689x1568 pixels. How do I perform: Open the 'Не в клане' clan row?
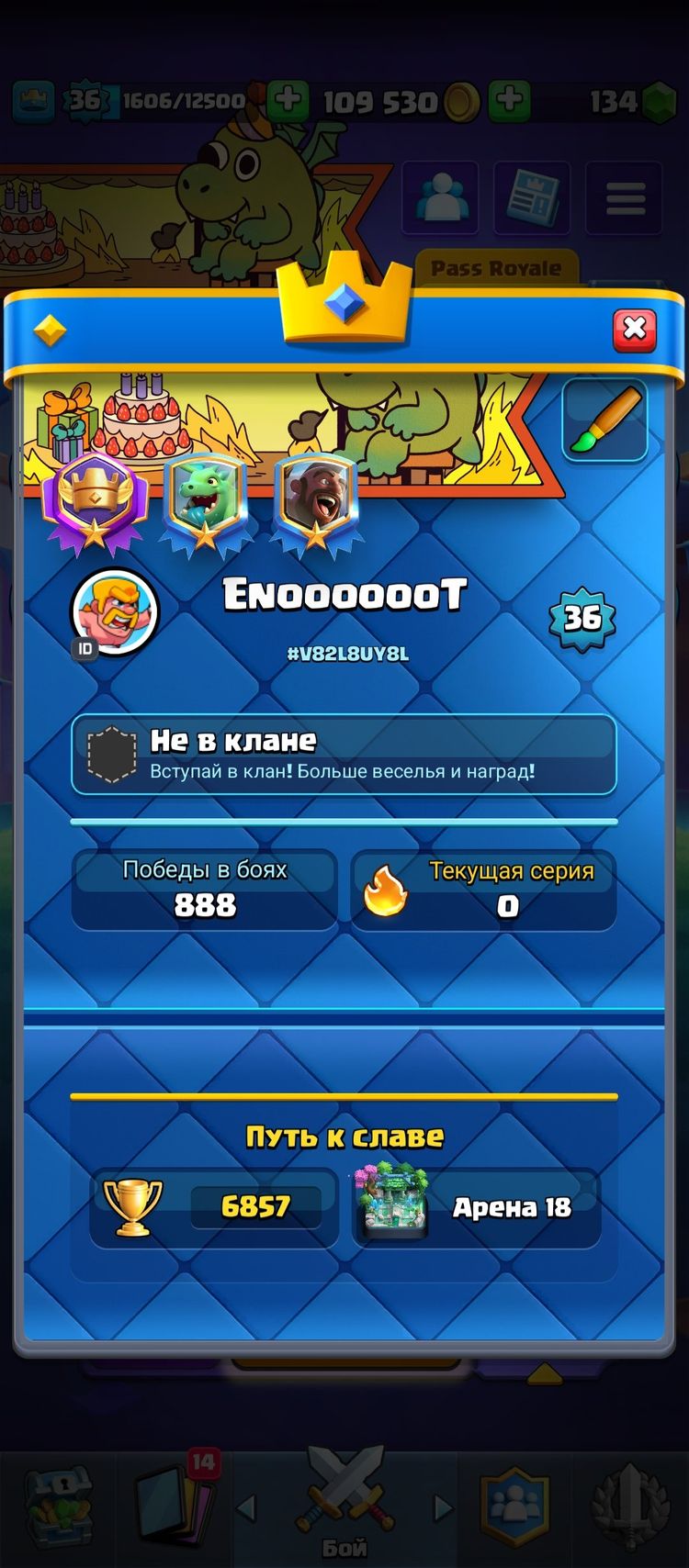point(344,755)
